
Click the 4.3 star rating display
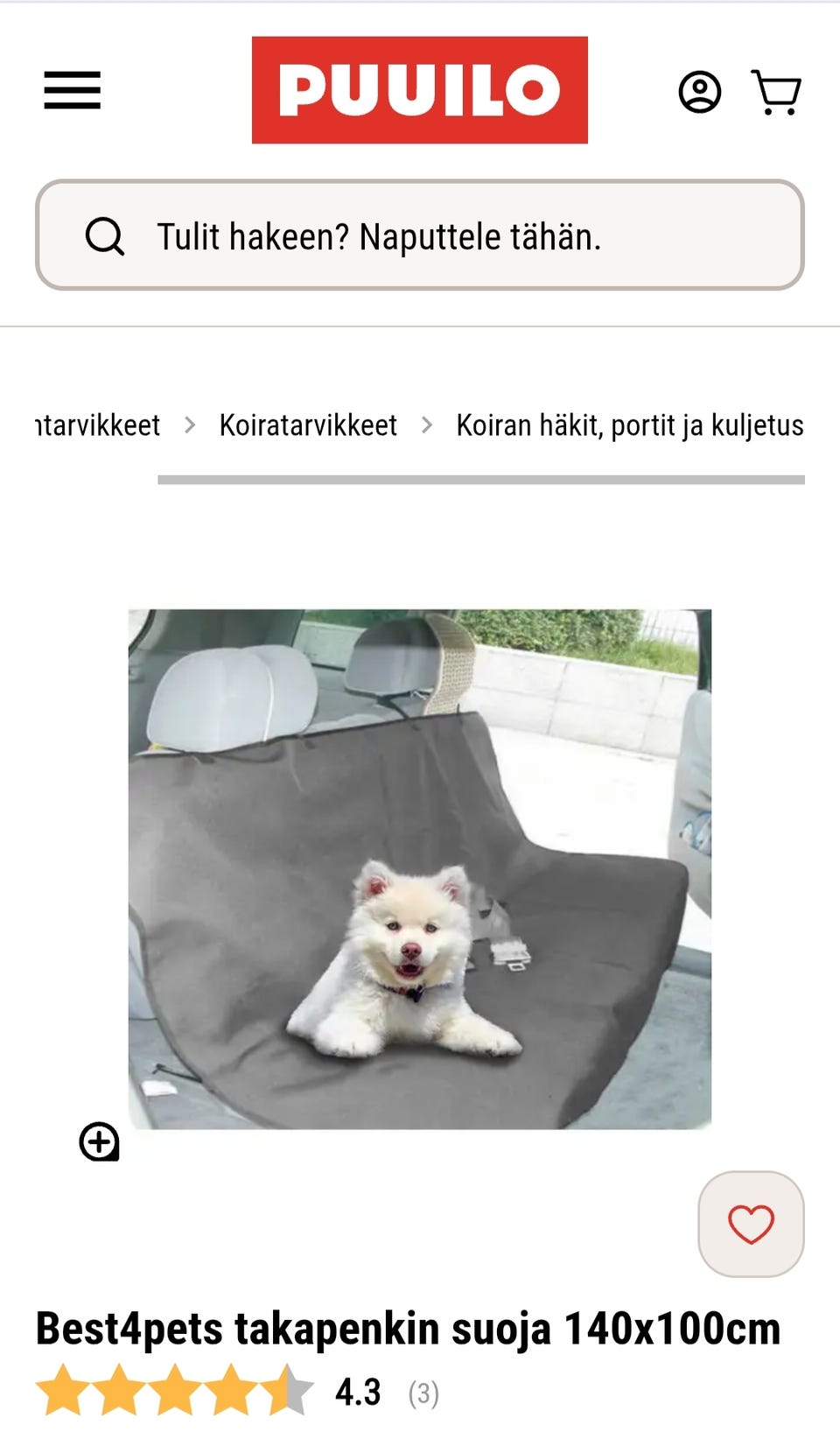tap(357, 1392)
